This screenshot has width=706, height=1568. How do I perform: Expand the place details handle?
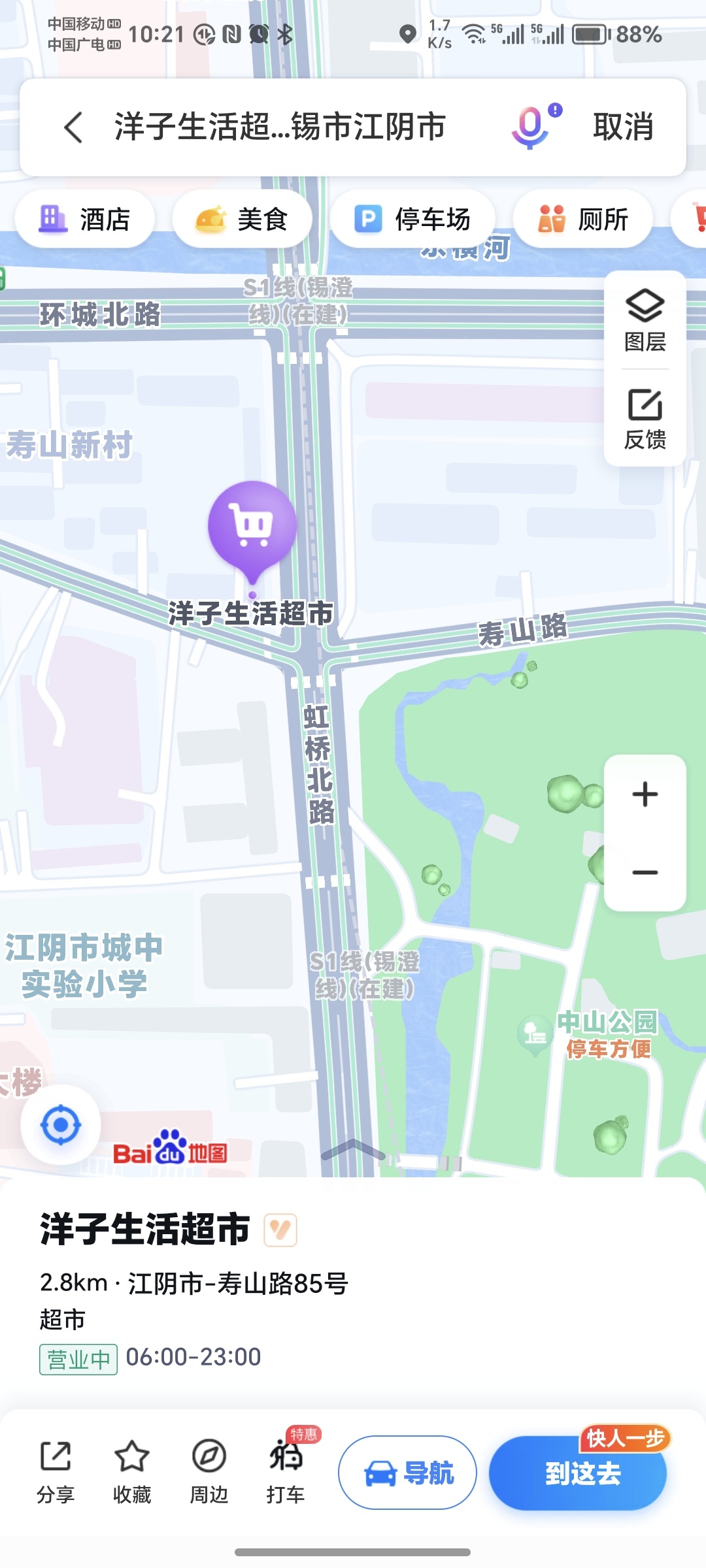pyautogui.click(x=353, y=1149)
